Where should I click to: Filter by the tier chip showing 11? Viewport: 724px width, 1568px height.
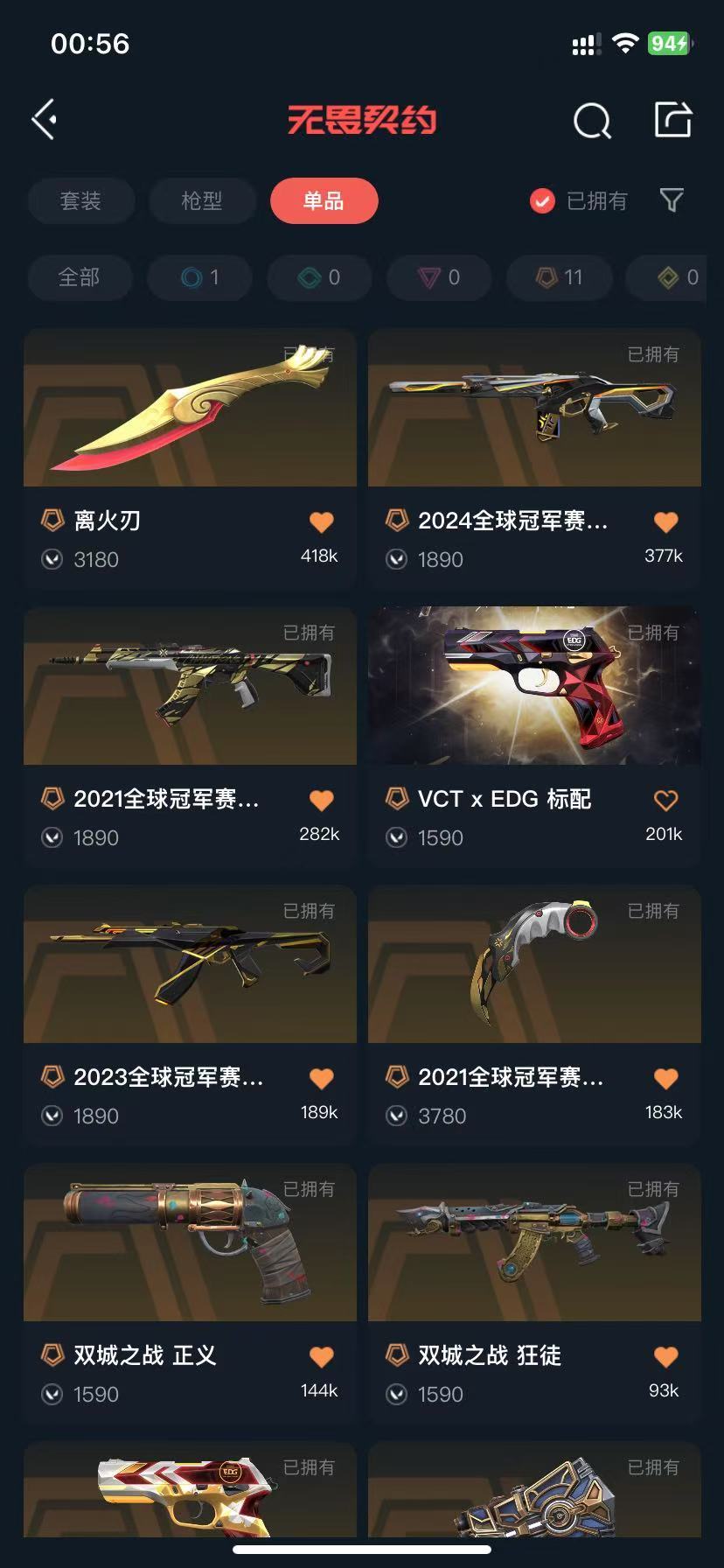560,277
